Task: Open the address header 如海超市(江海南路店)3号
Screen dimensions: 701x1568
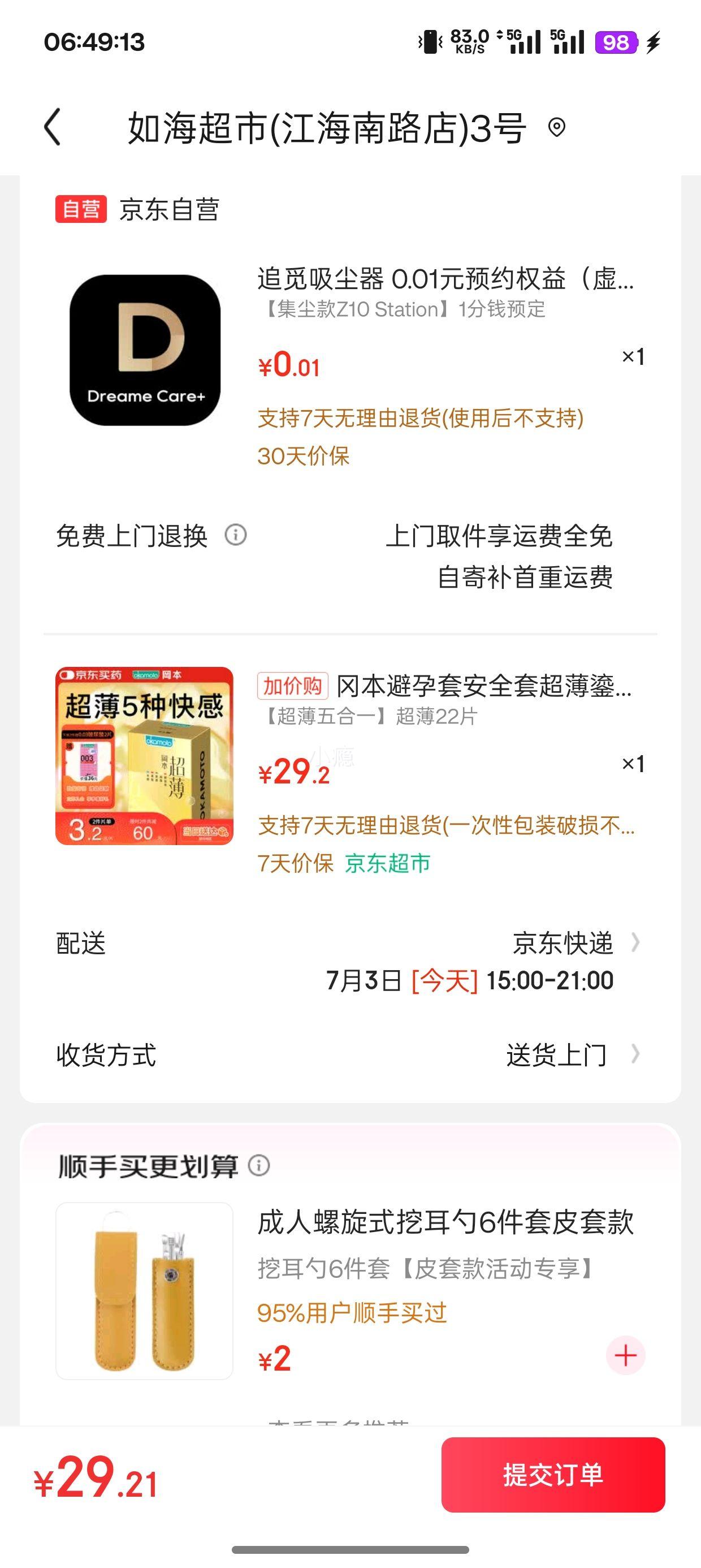Action: click(346, 128)
